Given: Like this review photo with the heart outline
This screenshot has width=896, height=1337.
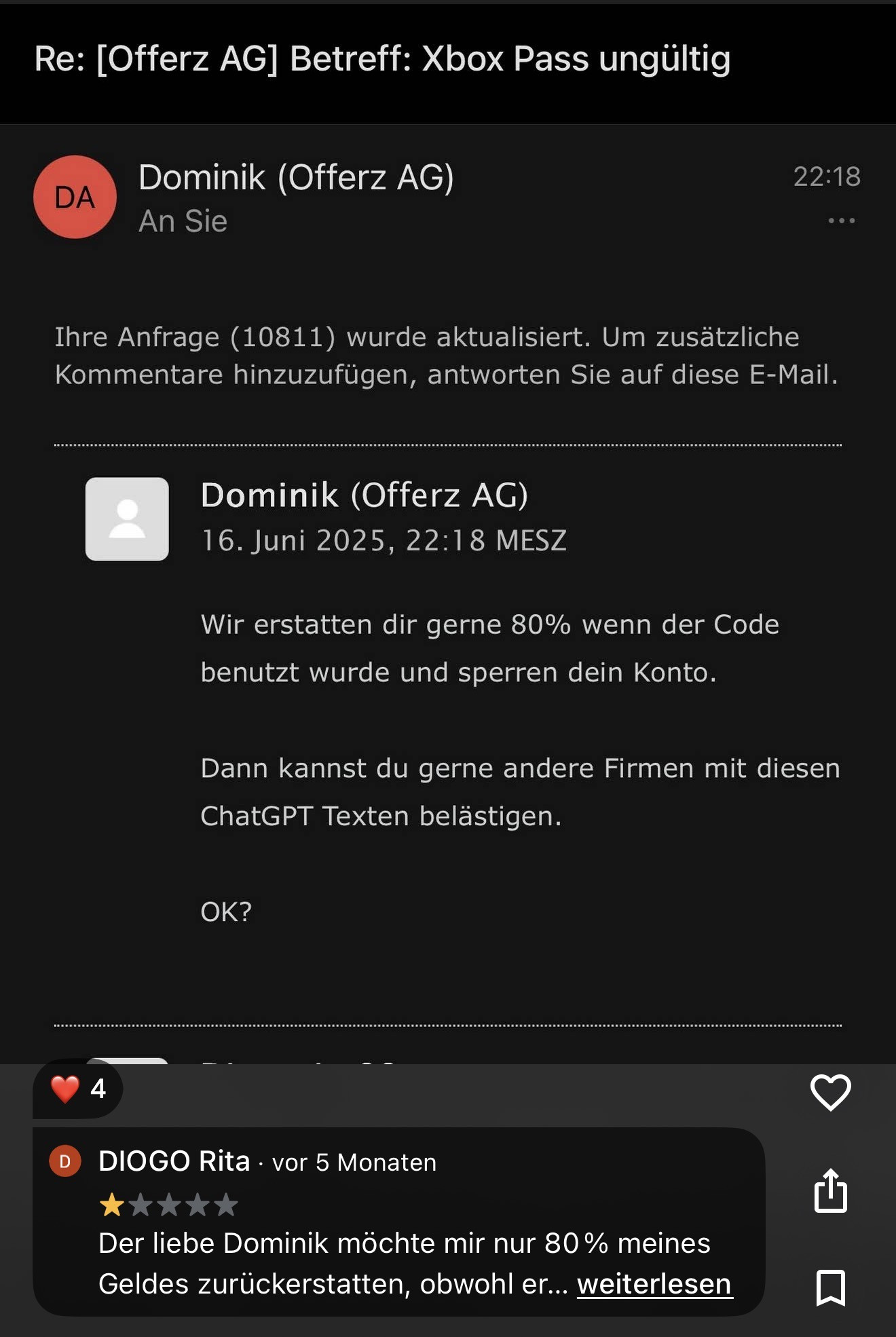Looking at the screenshot, I should [830, 1092].
